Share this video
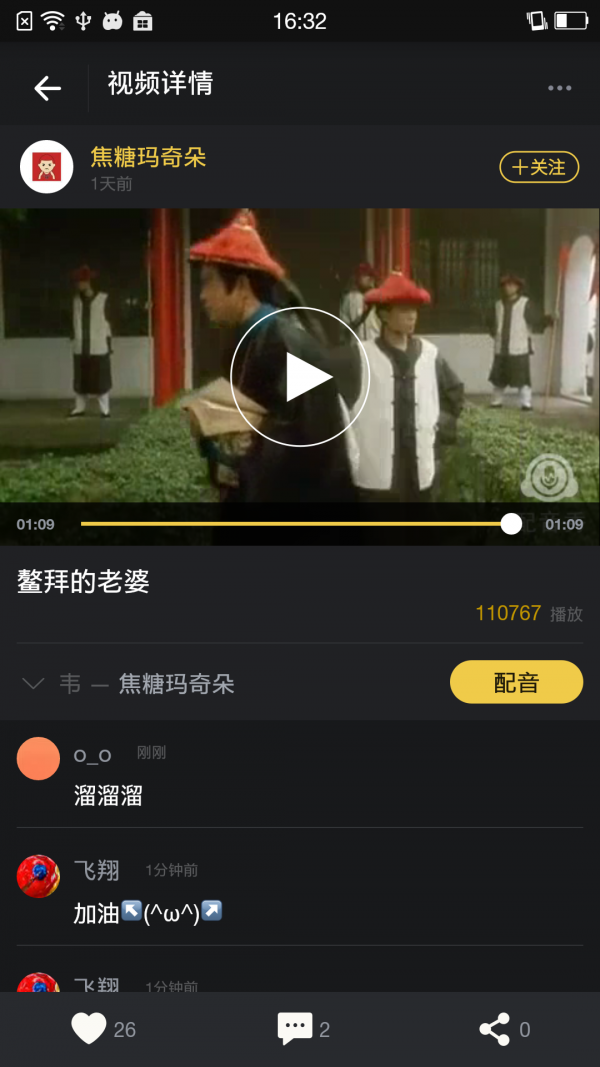 [x=494, y=1029]
